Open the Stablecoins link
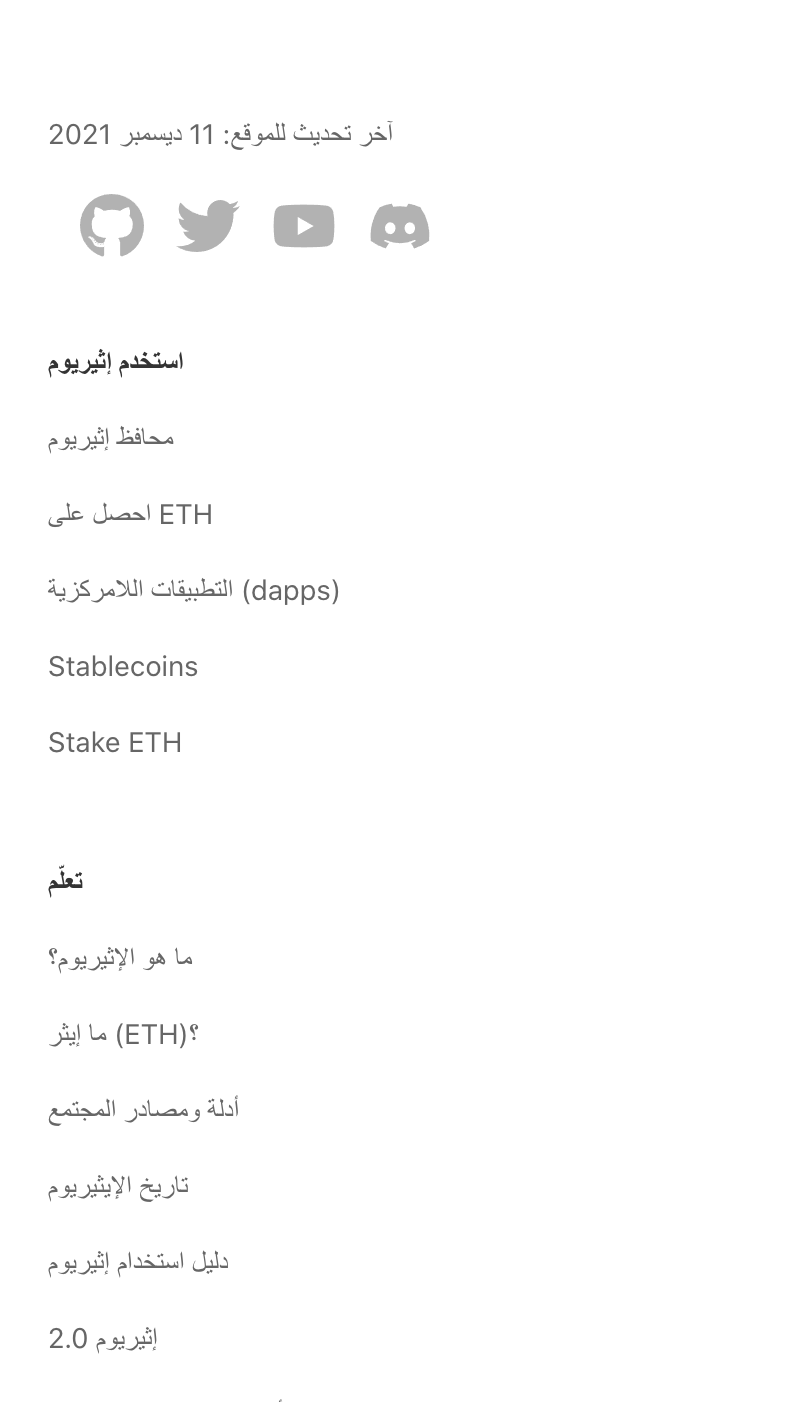 click(123, 666)
